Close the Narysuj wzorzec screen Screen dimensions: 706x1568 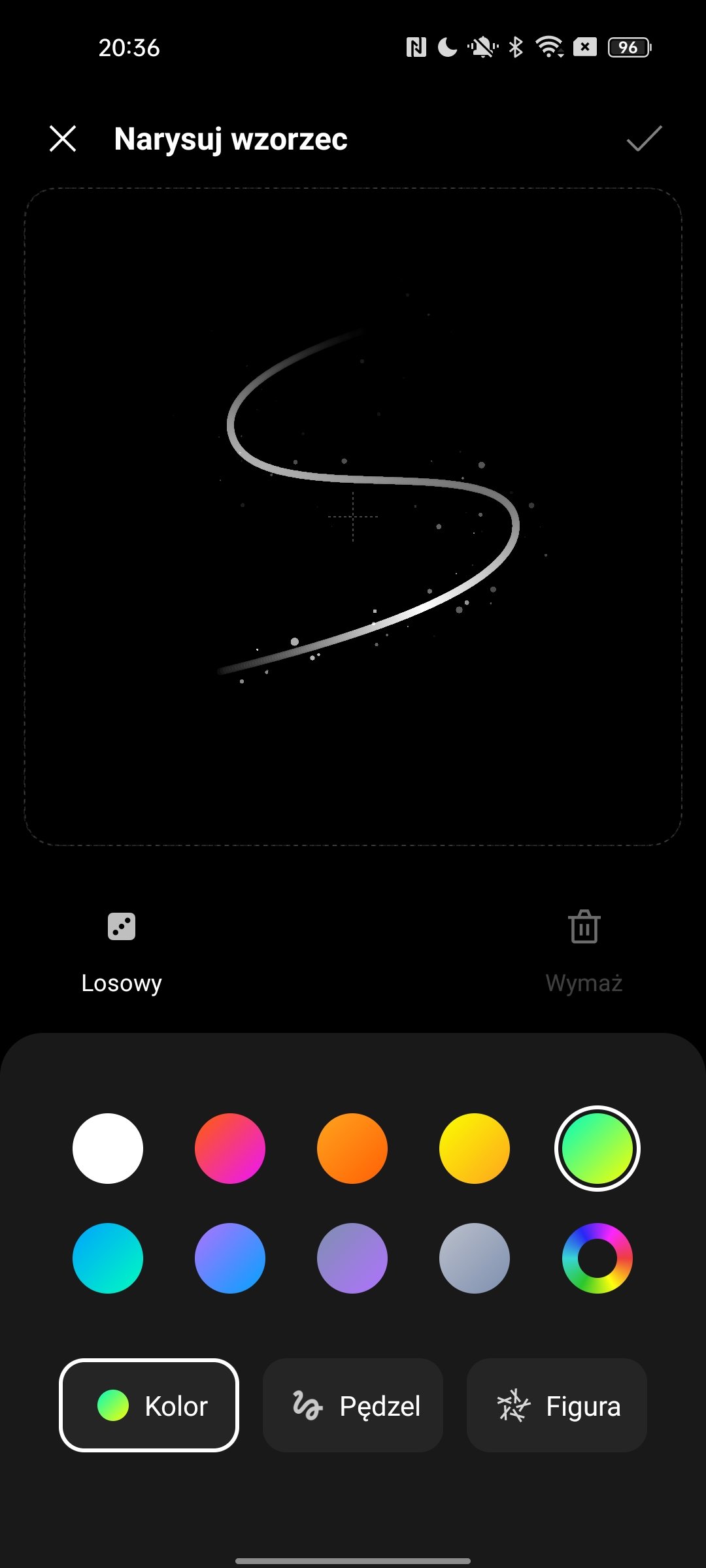[63, 139]
